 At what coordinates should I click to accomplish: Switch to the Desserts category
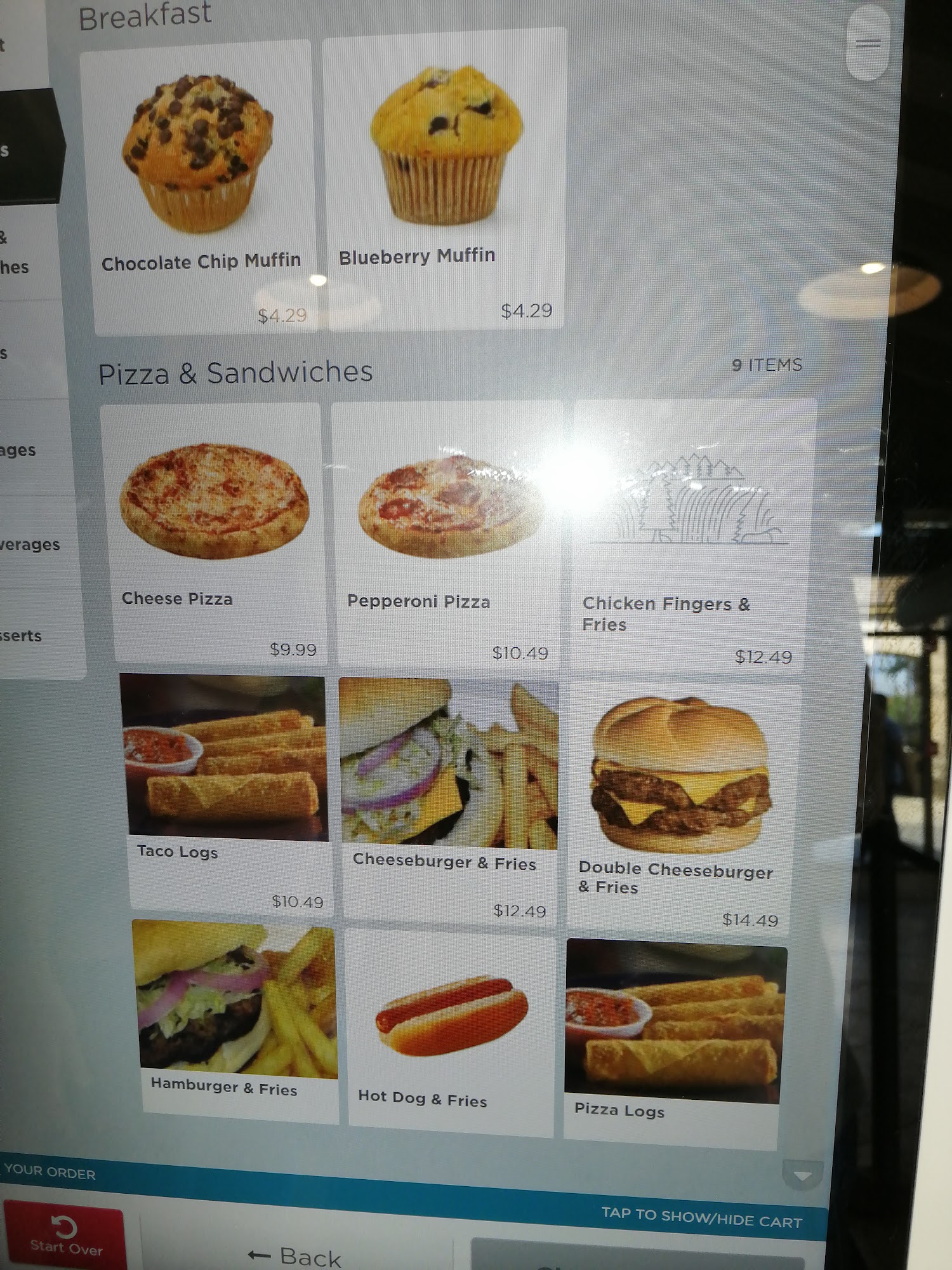click(24, 636)
